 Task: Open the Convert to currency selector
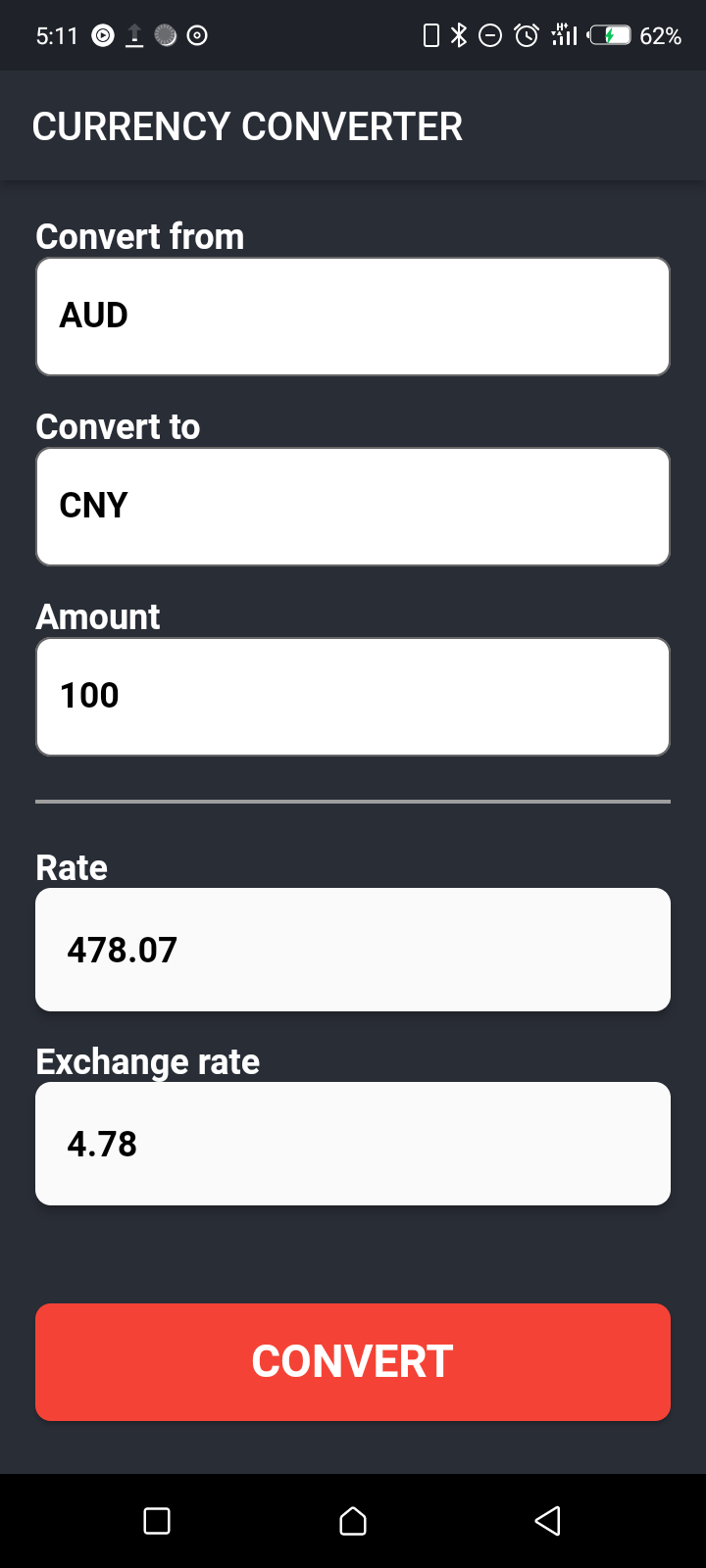[353, 506]
